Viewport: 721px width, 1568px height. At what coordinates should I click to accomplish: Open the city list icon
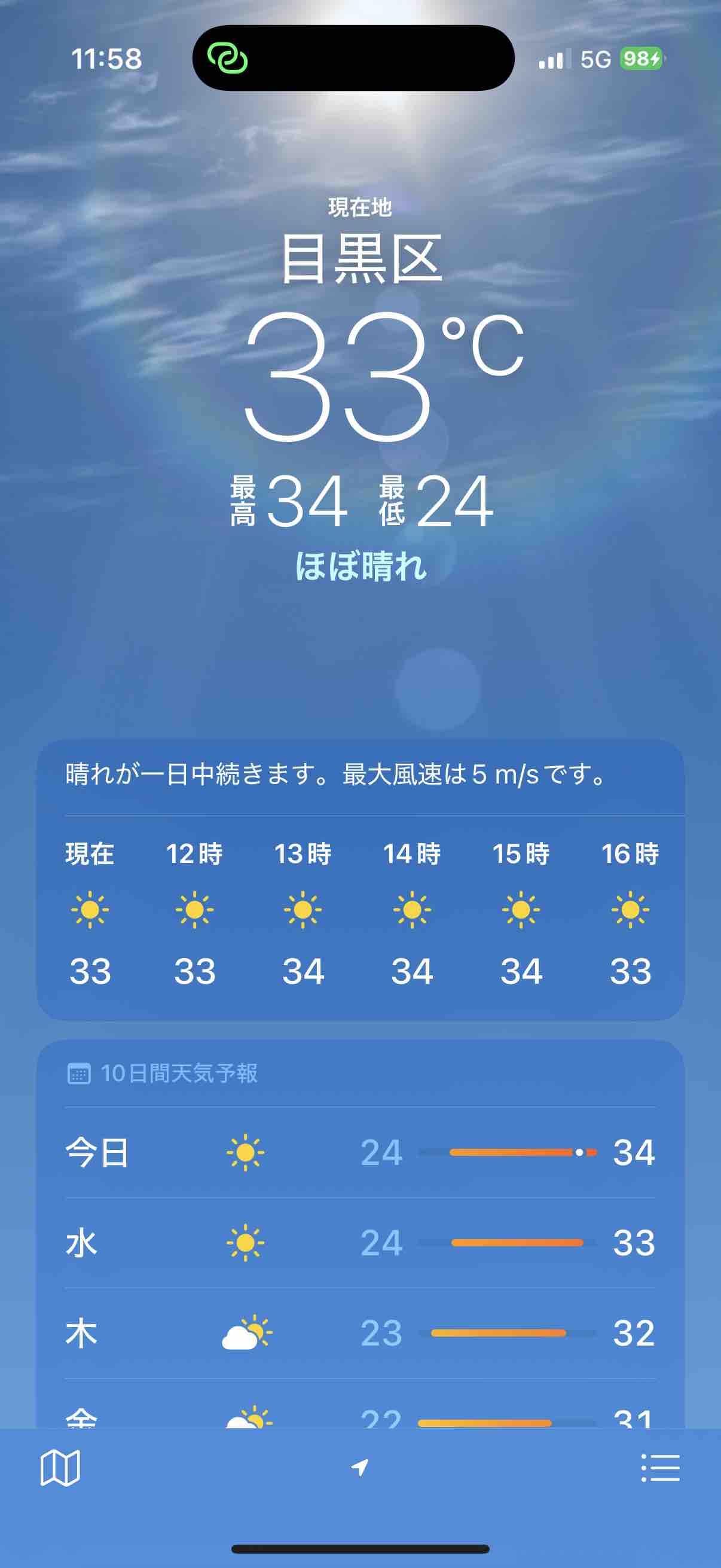pos(660,1468)
